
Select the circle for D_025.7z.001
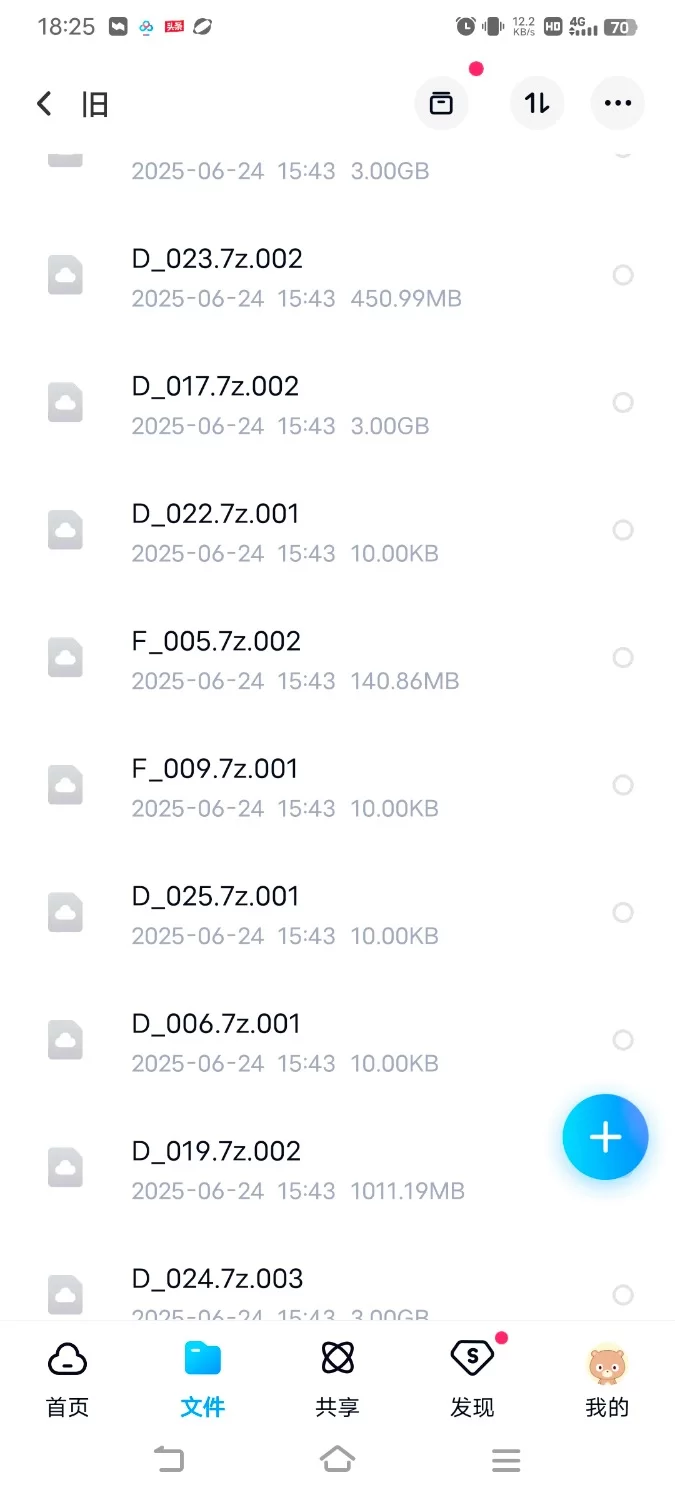click(623, 912)
